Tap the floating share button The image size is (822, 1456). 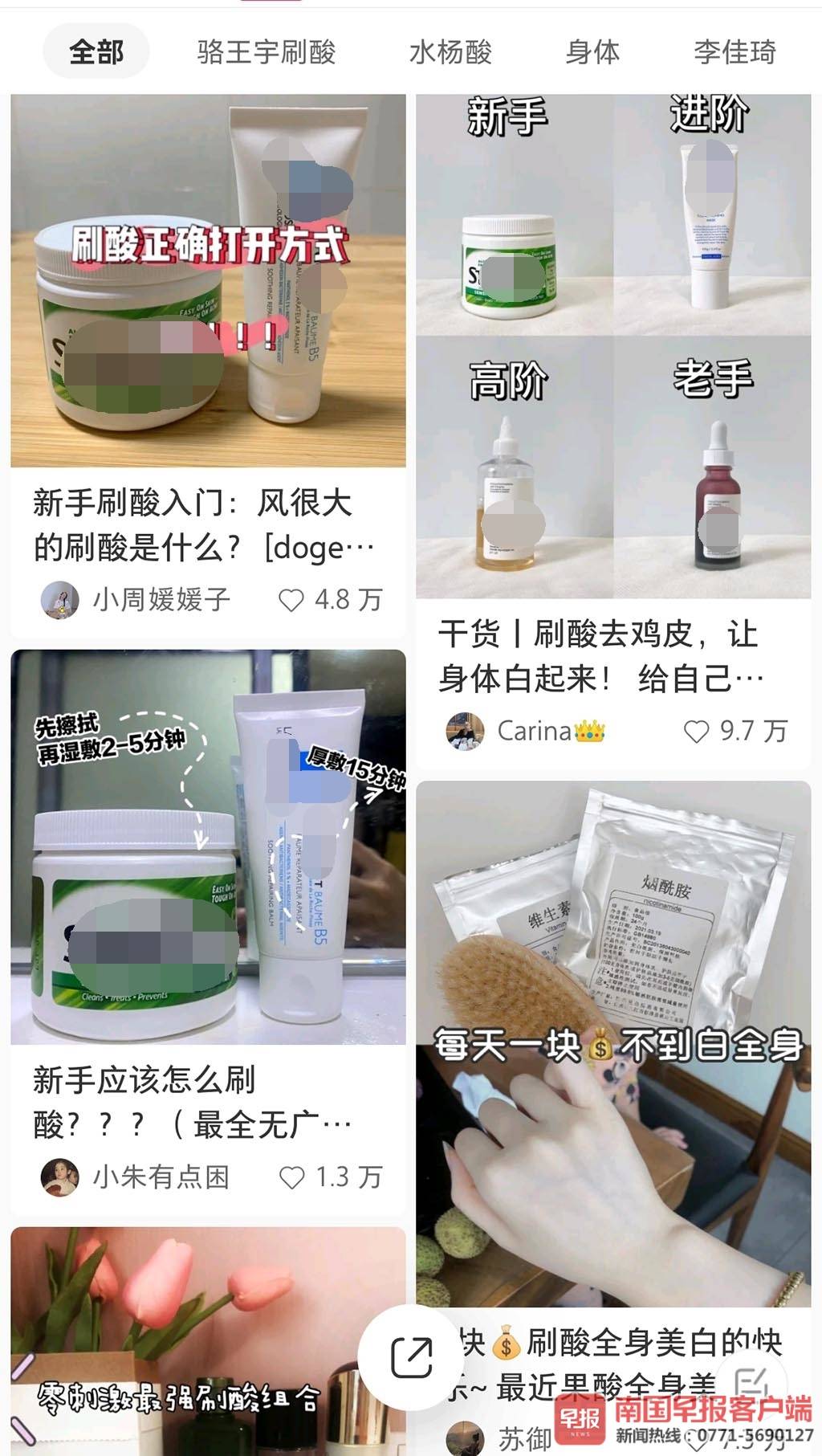pyautogui.click(x=411, y=1356)
